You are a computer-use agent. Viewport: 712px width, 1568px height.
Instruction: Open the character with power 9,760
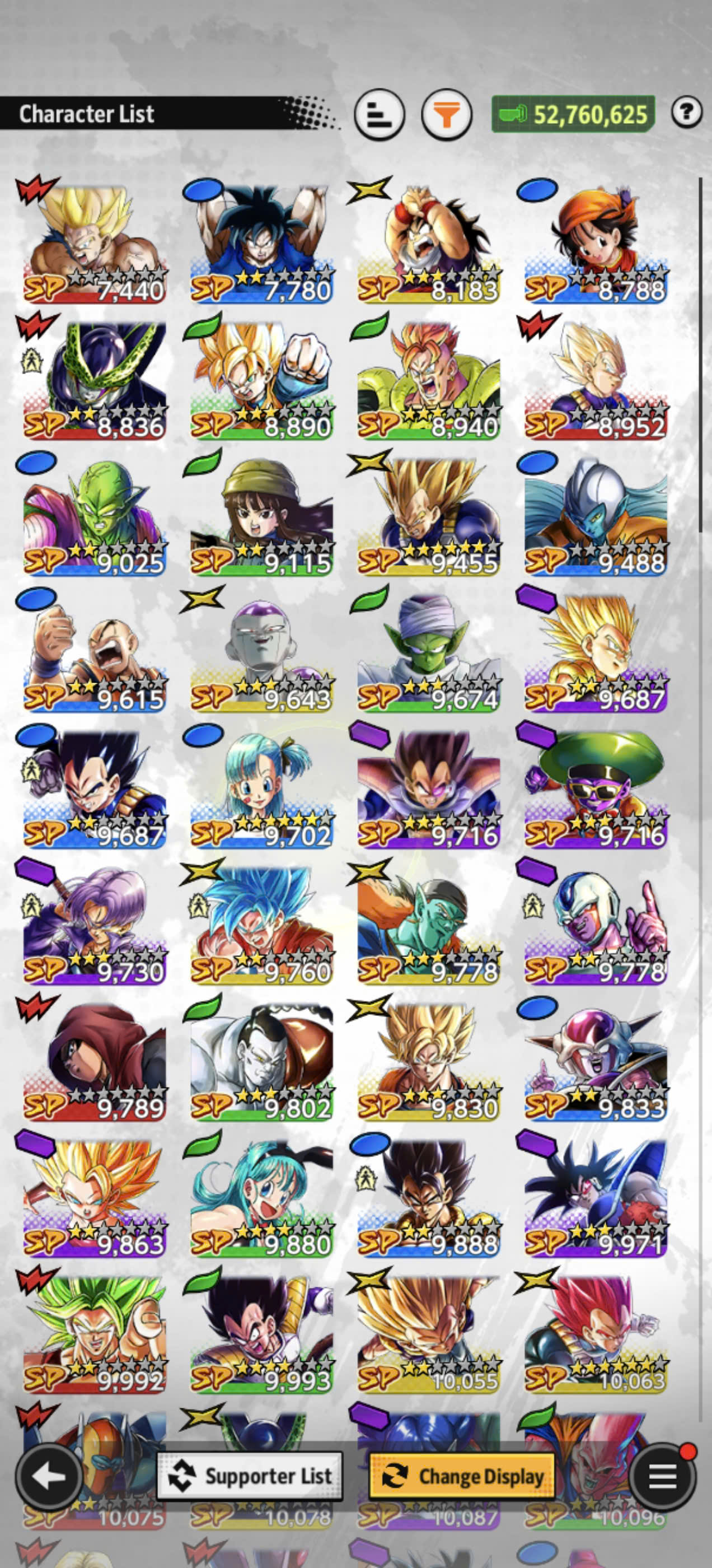click(x=261, y=925)
